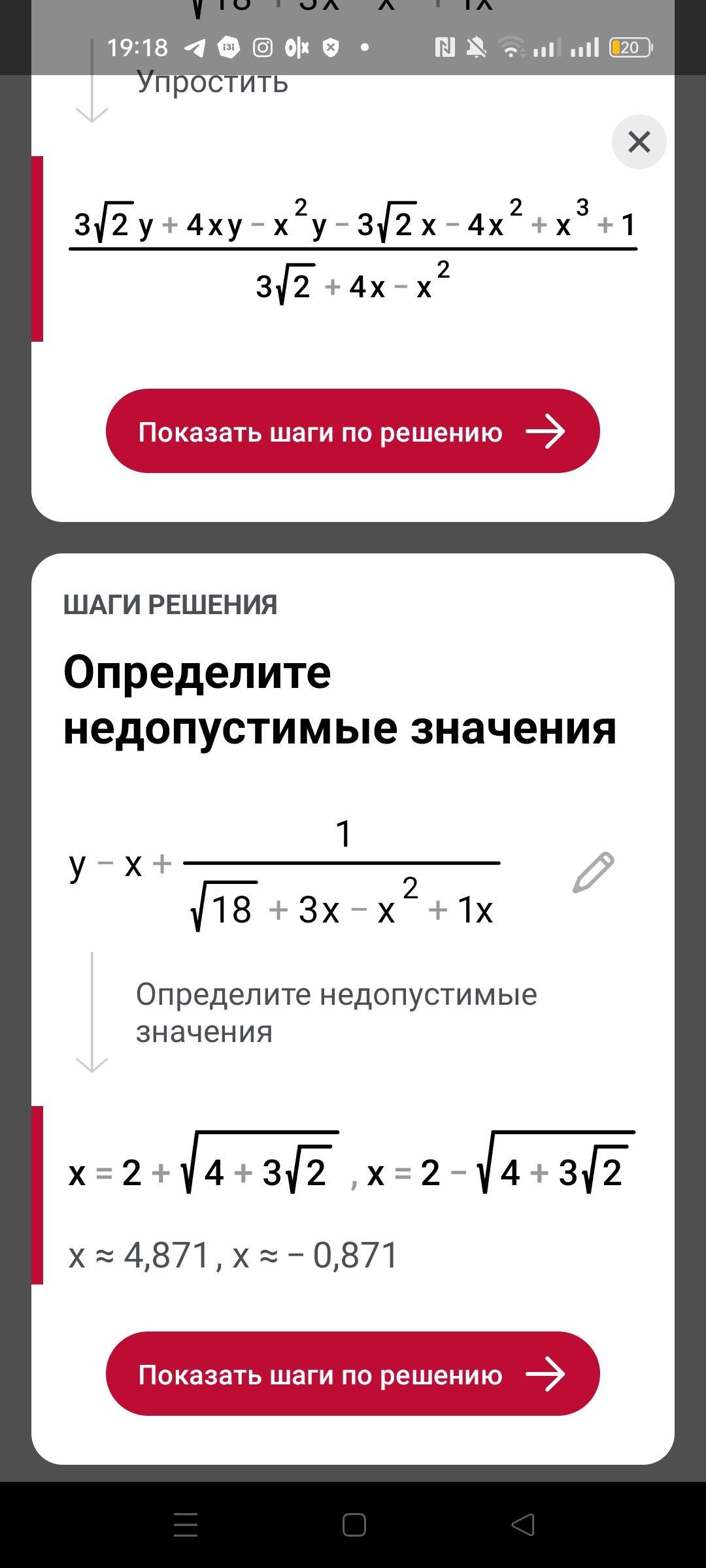
Task: Show solution steps for the simplified expression
Action: click(x=353, y=431)
